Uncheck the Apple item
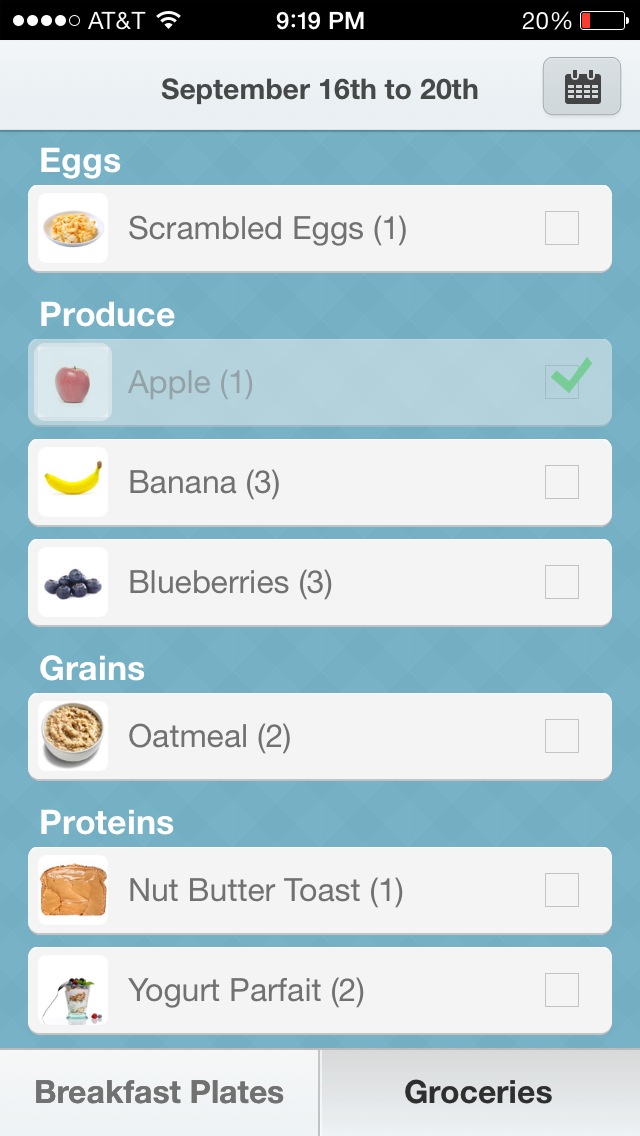This screenshot has width=640, height=1136. tap(562, 382)
